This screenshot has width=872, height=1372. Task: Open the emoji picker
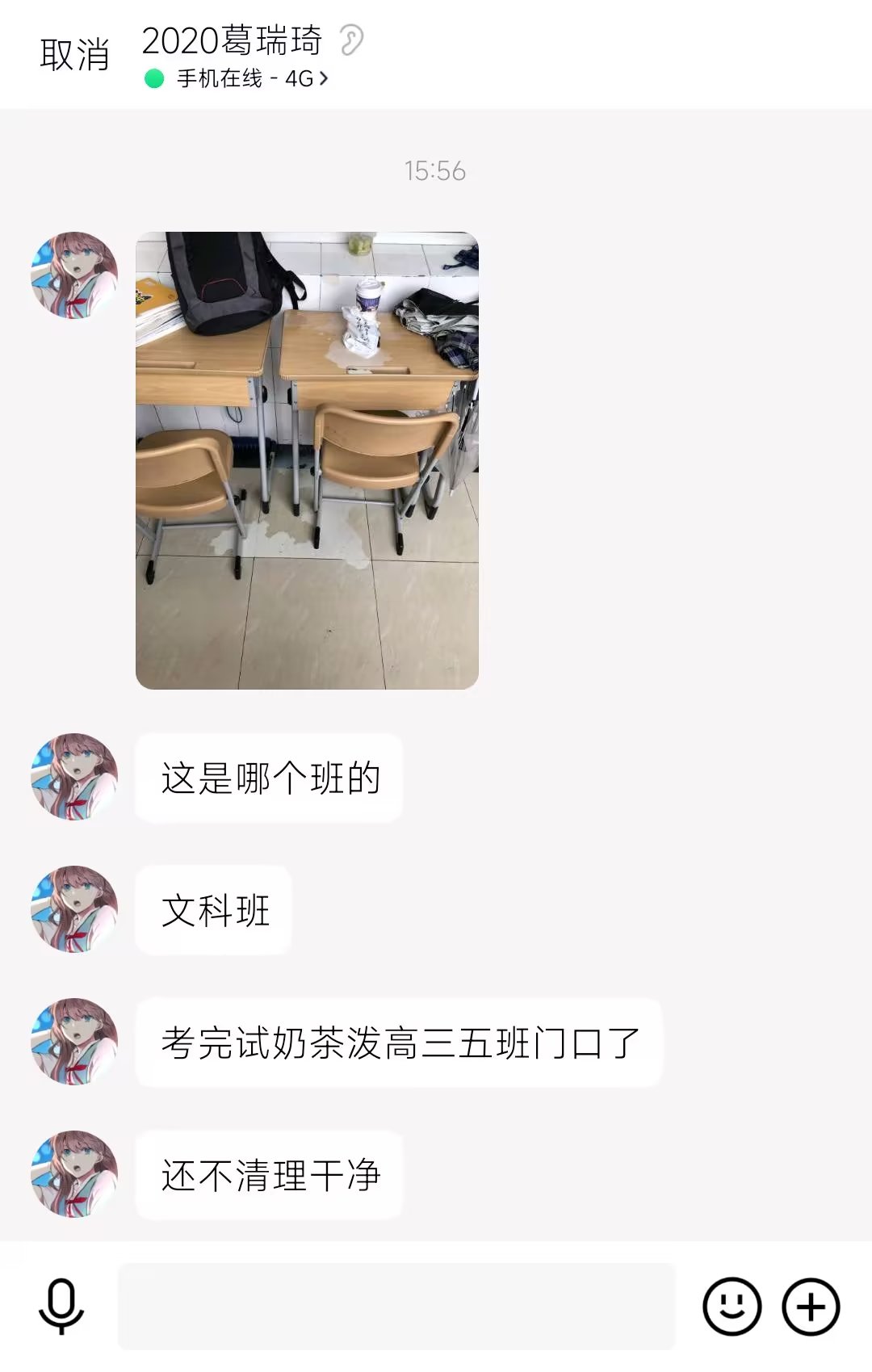[732, 1306]
